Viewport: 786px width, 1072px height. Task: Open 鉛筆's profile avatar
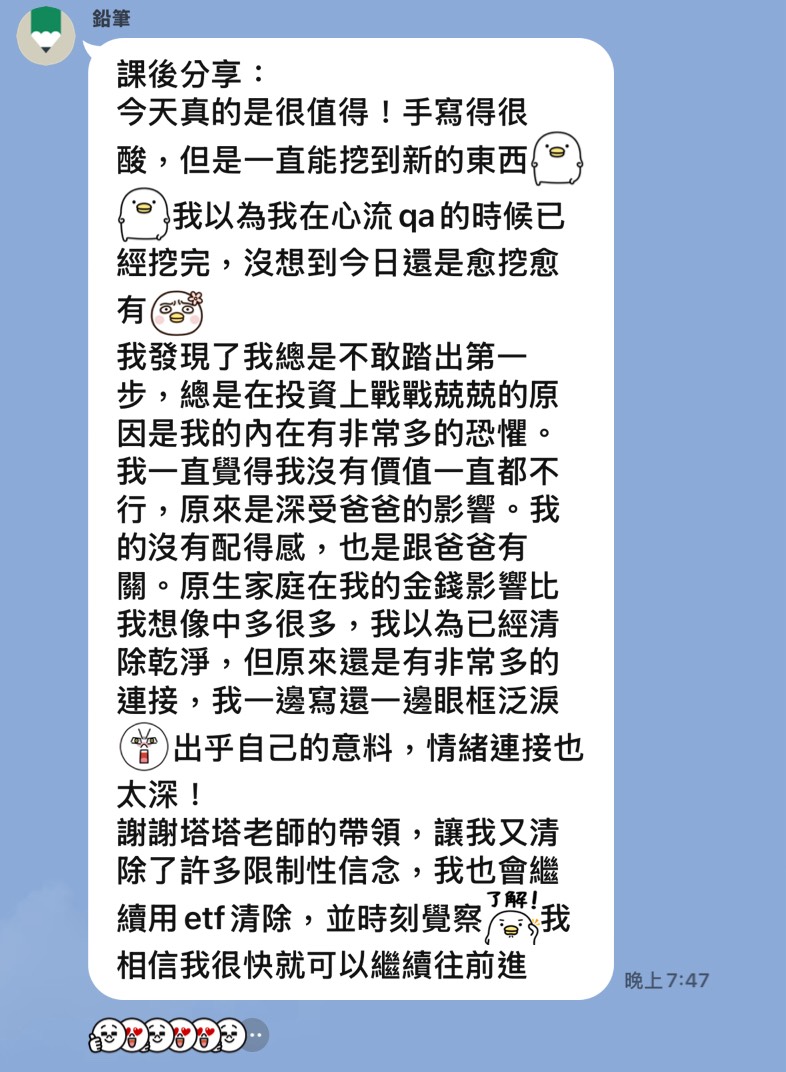46,36
